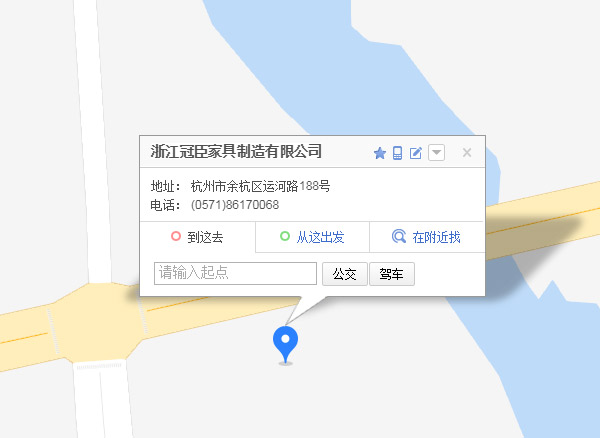Tap the blue map location pin
The height and width of the screenshot is (438, 600).
point(286,343)
